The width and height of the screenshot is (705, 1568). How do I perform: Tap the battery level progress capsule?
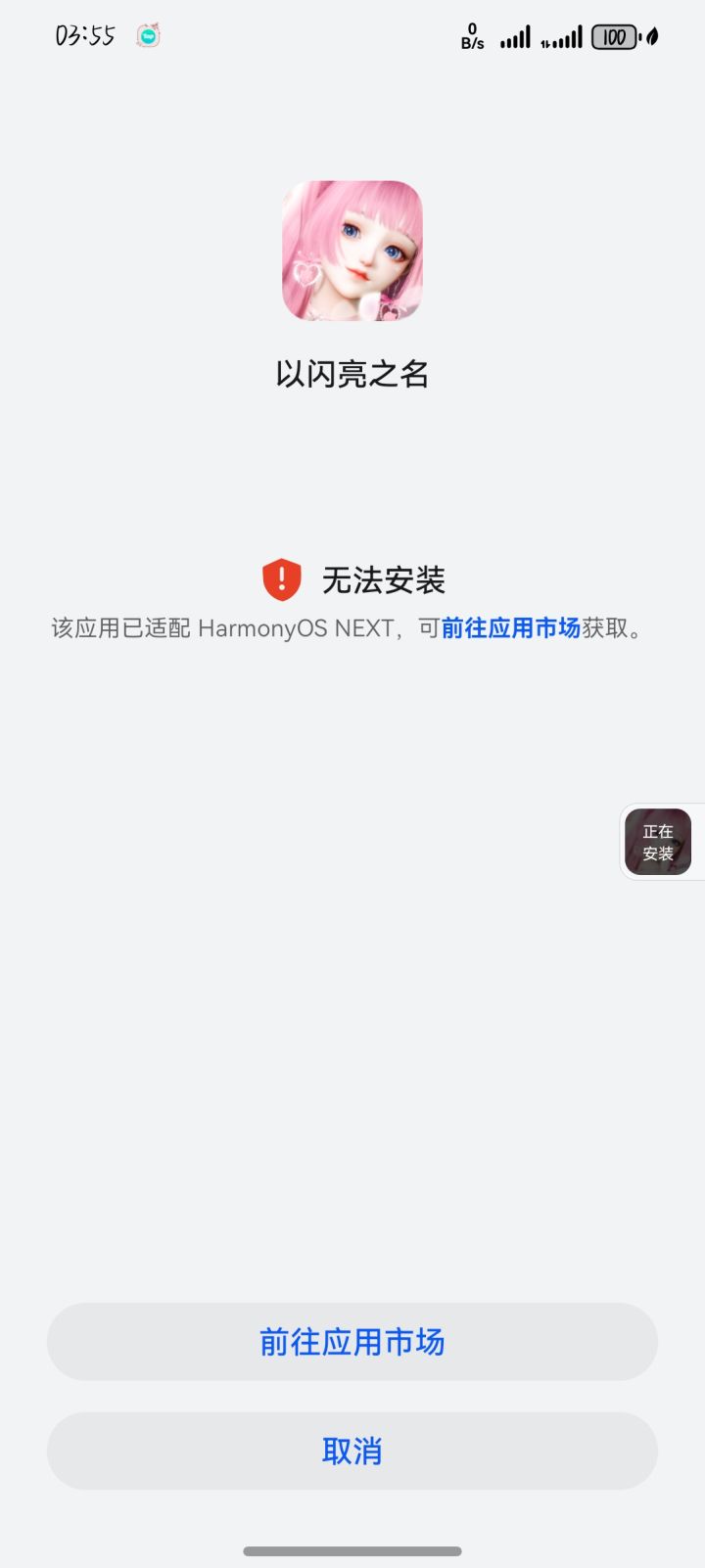click(612, 36)
